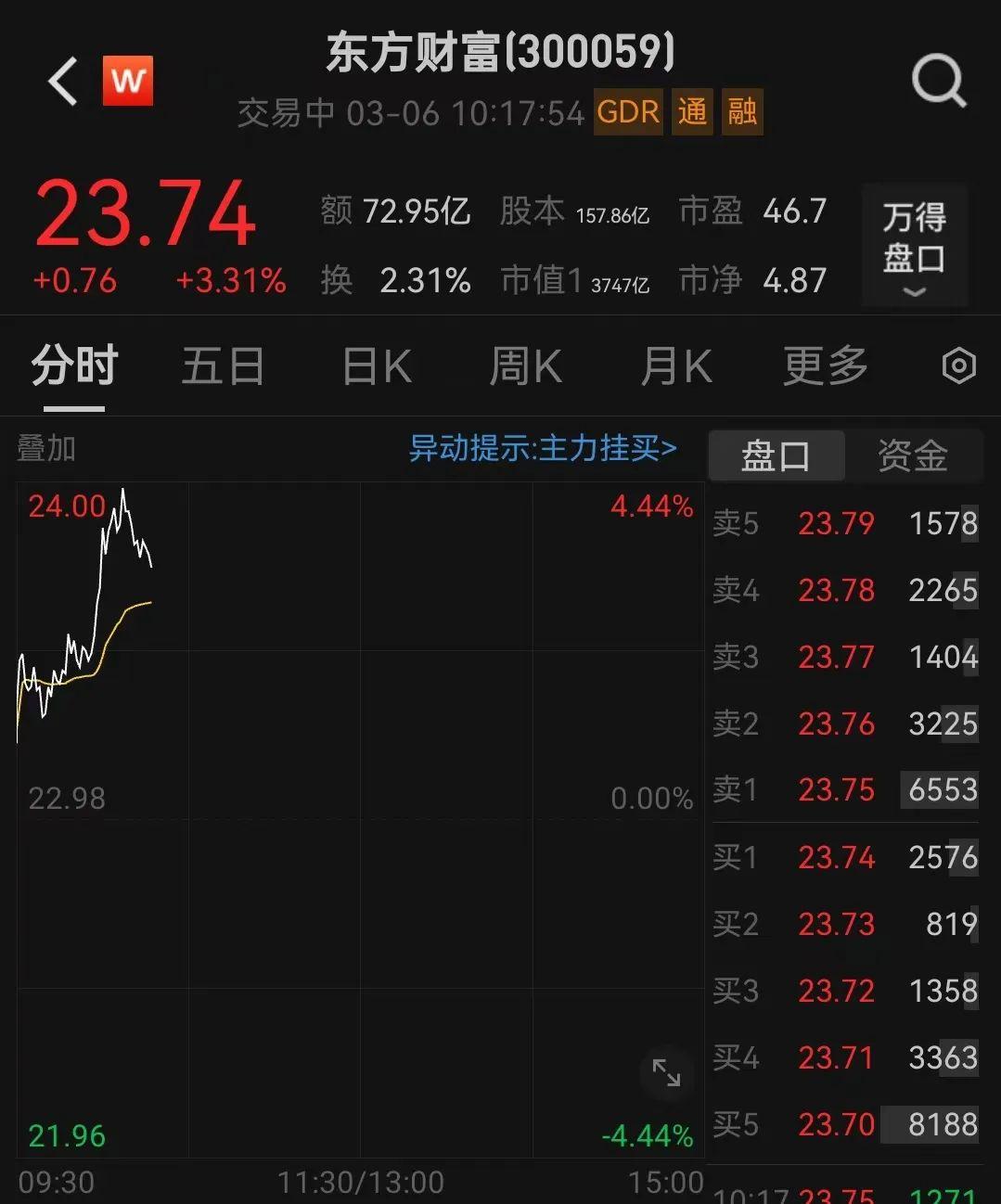This screenshot has height=1204, width=1001.
Task: Go back using the arrow icon
Action: 63,82
